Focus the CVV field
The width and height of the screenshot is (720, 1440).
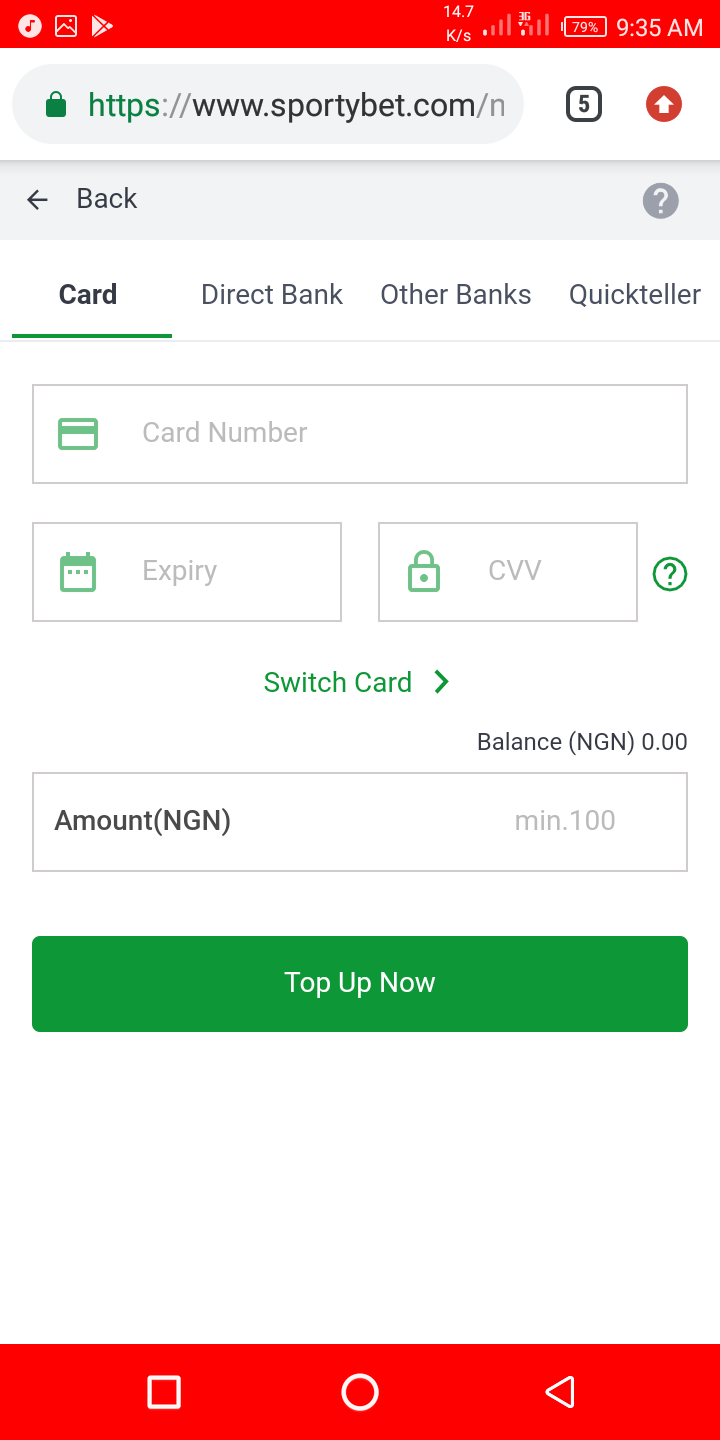coord(508,572)
